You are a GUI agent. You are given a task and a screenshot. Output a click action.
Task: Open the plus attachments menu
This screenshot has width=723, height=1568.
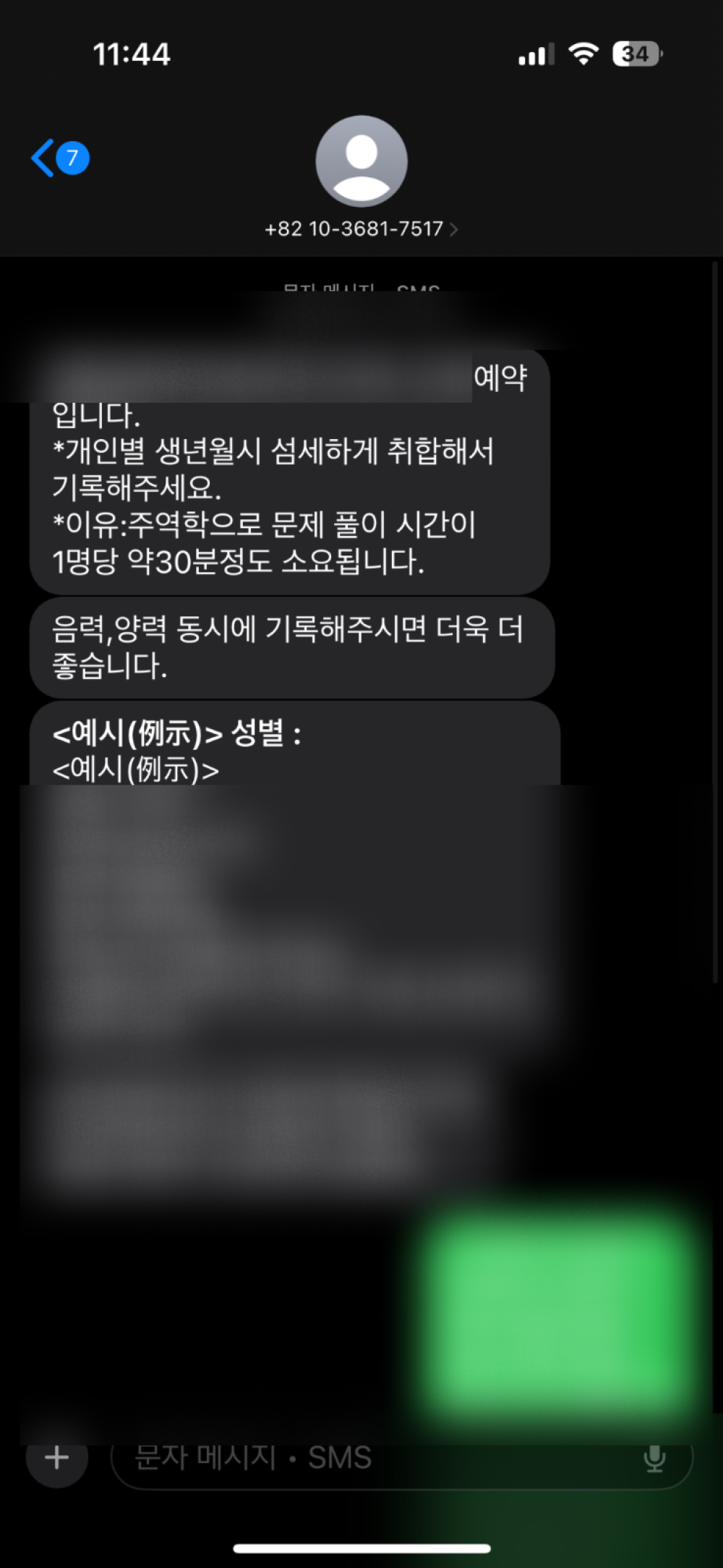57,1458
